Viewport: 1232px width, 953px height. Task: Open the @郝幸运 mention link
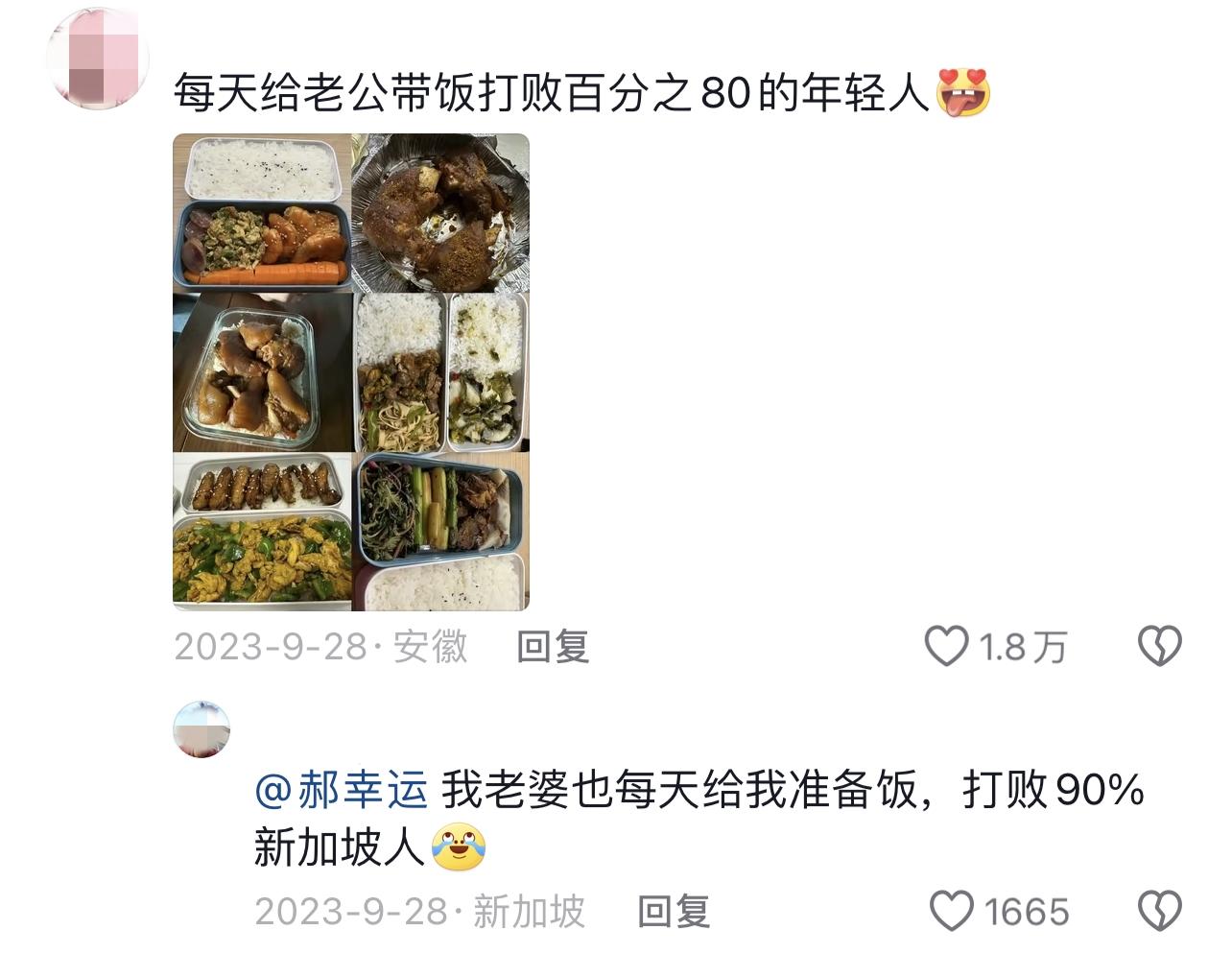(x=342, y=791)
